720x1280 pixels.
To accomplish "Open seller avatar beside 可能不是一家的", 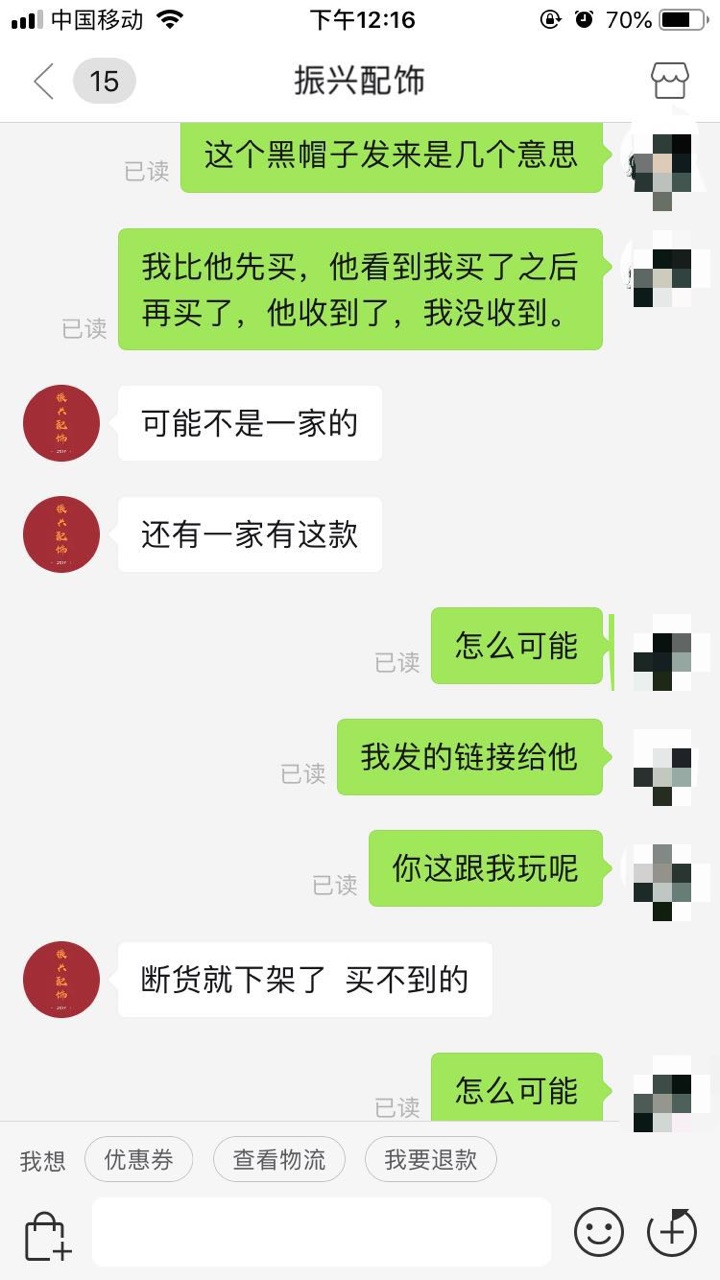I will pos(61,423).
